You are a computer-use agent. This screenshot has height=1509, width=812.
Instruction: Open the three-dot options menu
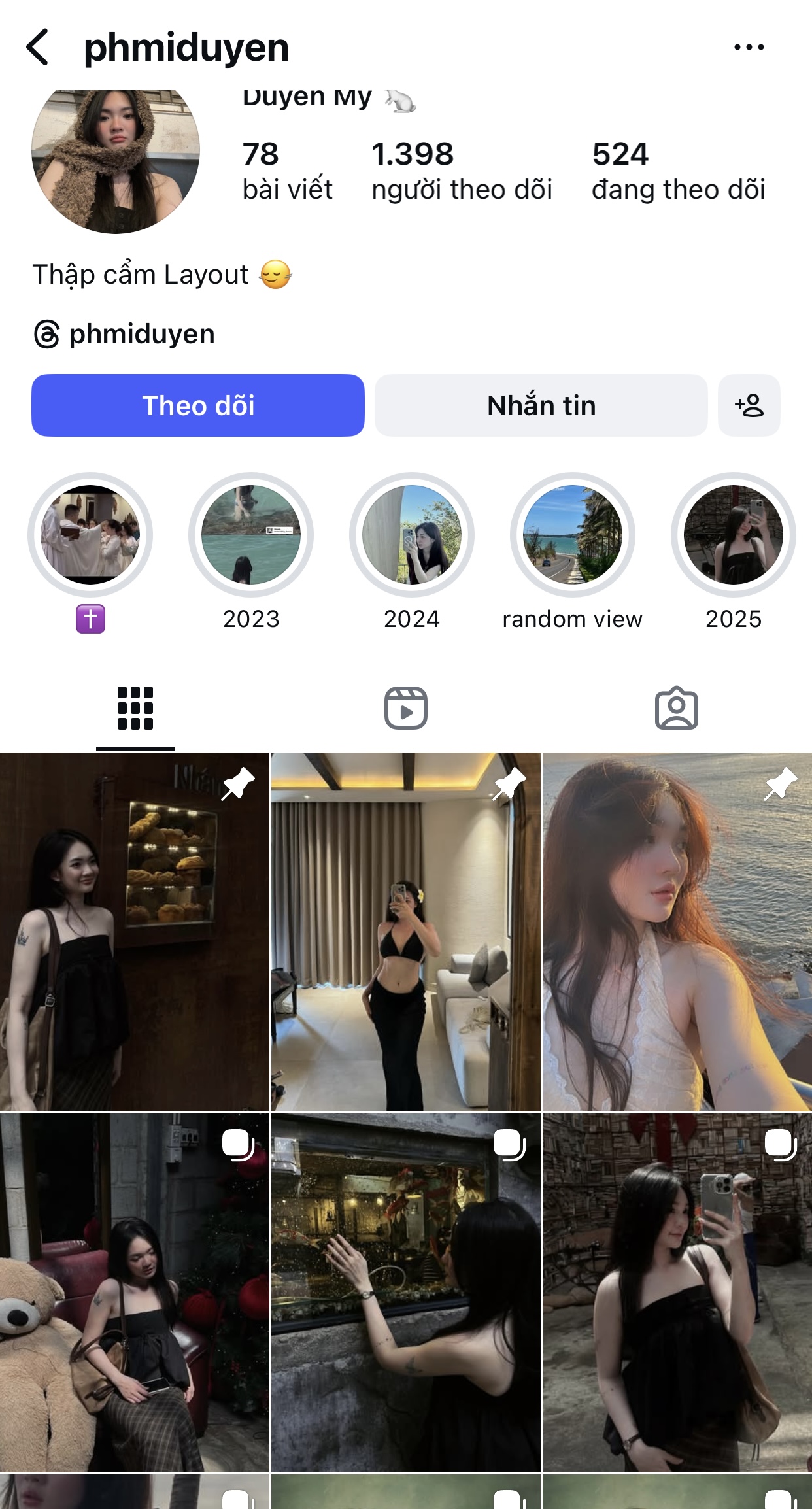tap(749, 47)
